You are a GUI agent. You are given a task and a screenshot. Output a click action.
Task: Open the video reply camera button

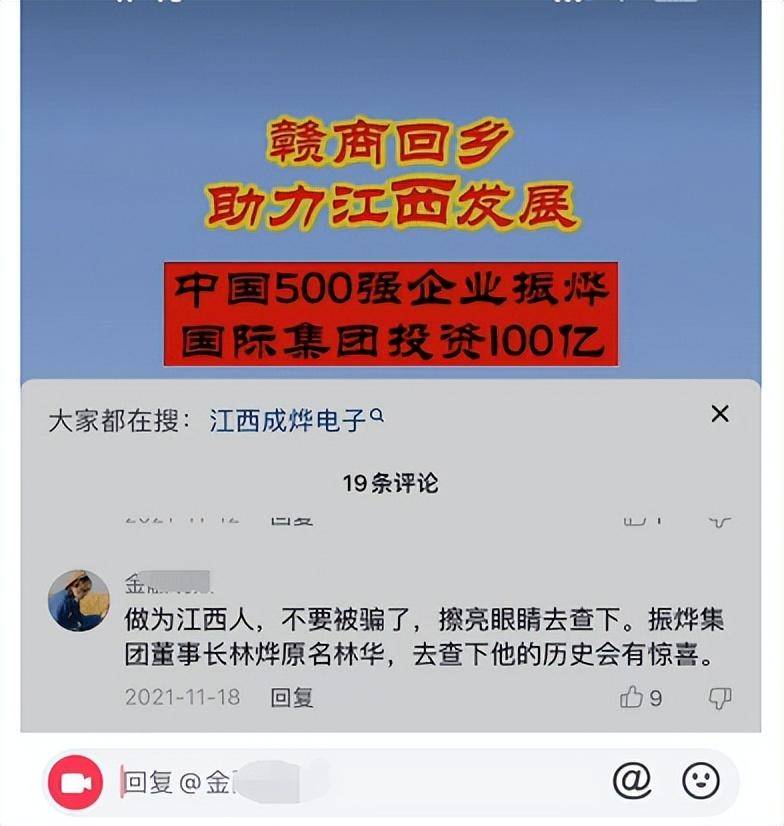coord(76,781)
